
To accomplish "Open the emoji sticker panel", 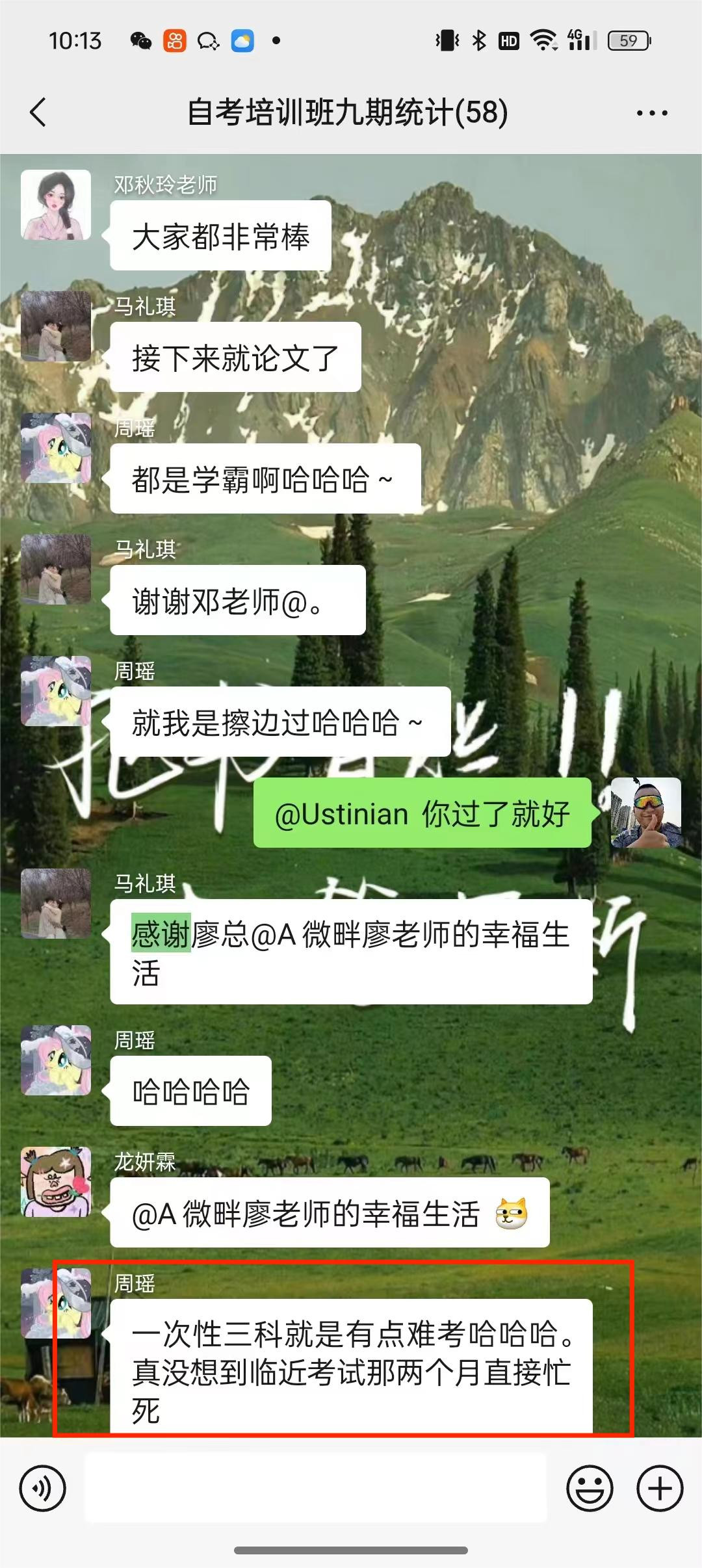I will (x=590, y=1488).
